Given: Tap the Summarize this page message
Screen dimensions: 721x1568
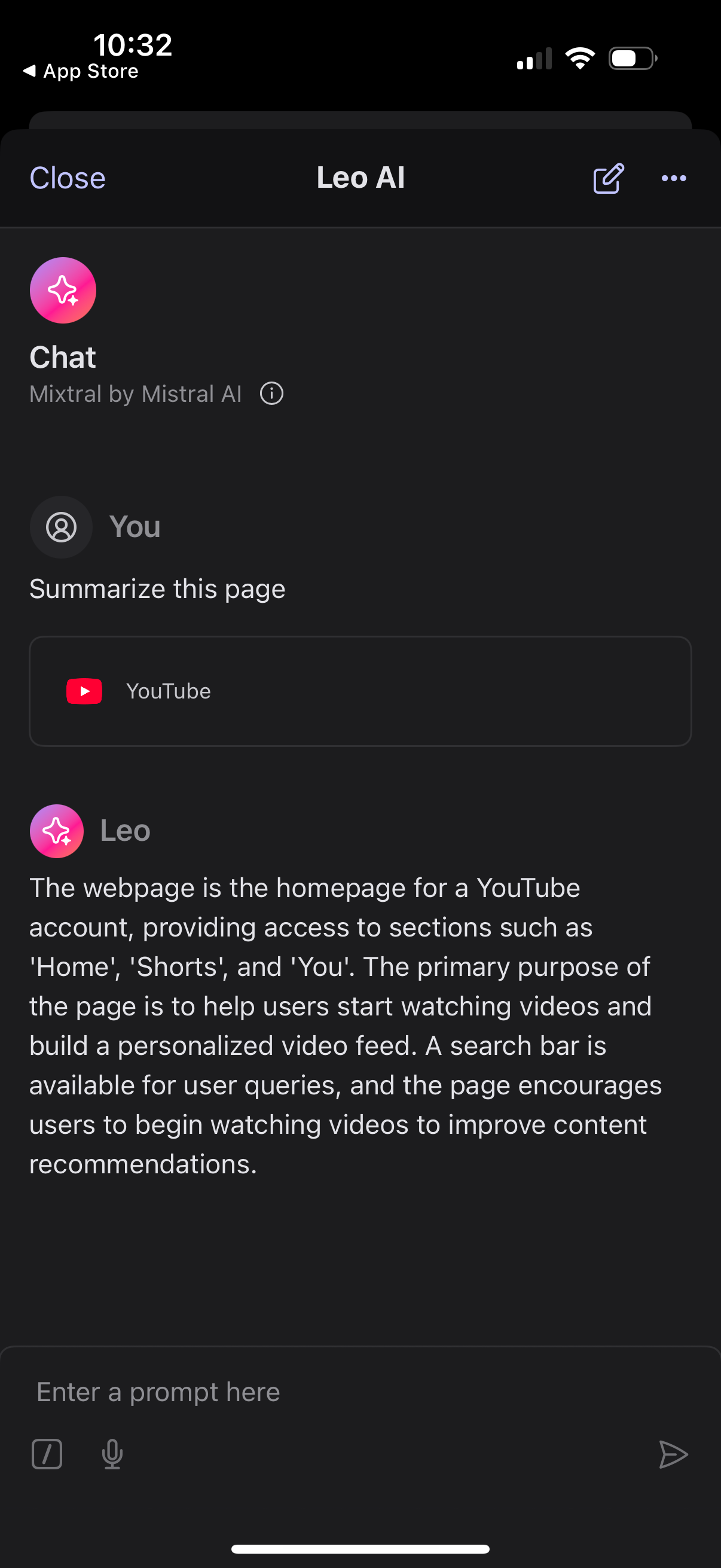Looking at the screenshot, I should [158, 588].
